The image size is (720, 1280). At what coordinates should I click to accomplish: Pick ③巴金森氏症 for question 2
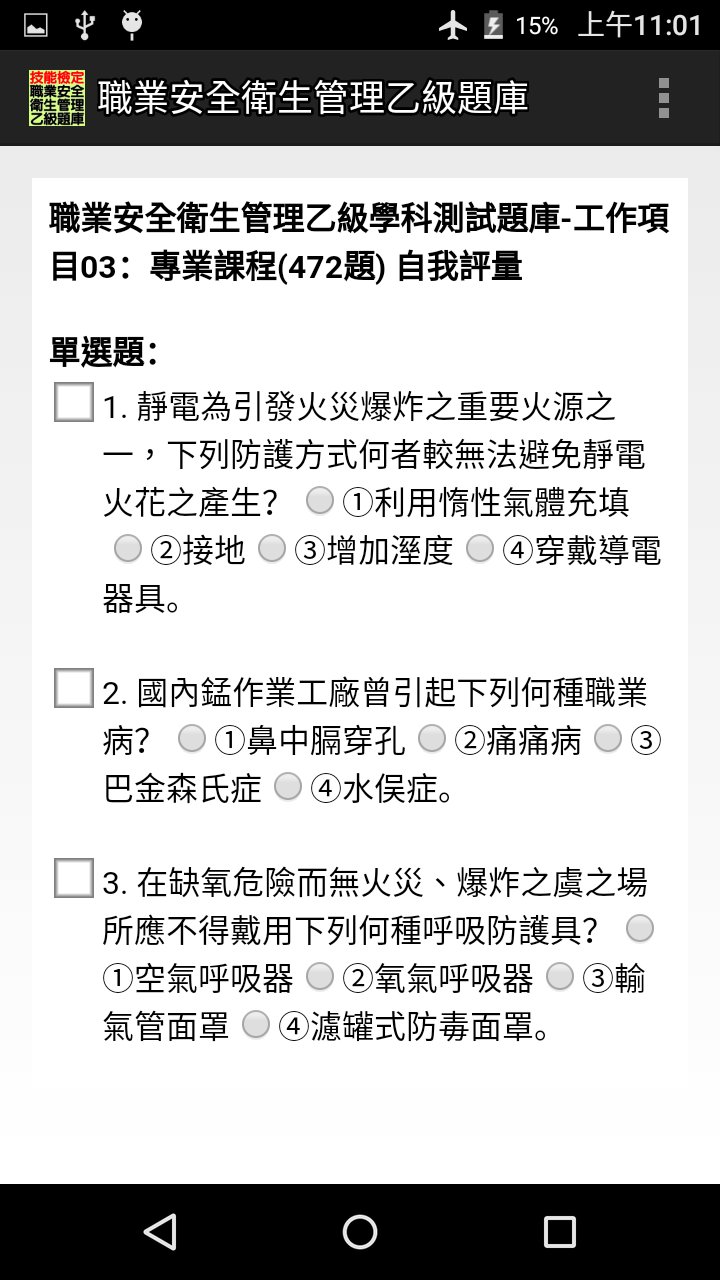click(x=608, y=738)
